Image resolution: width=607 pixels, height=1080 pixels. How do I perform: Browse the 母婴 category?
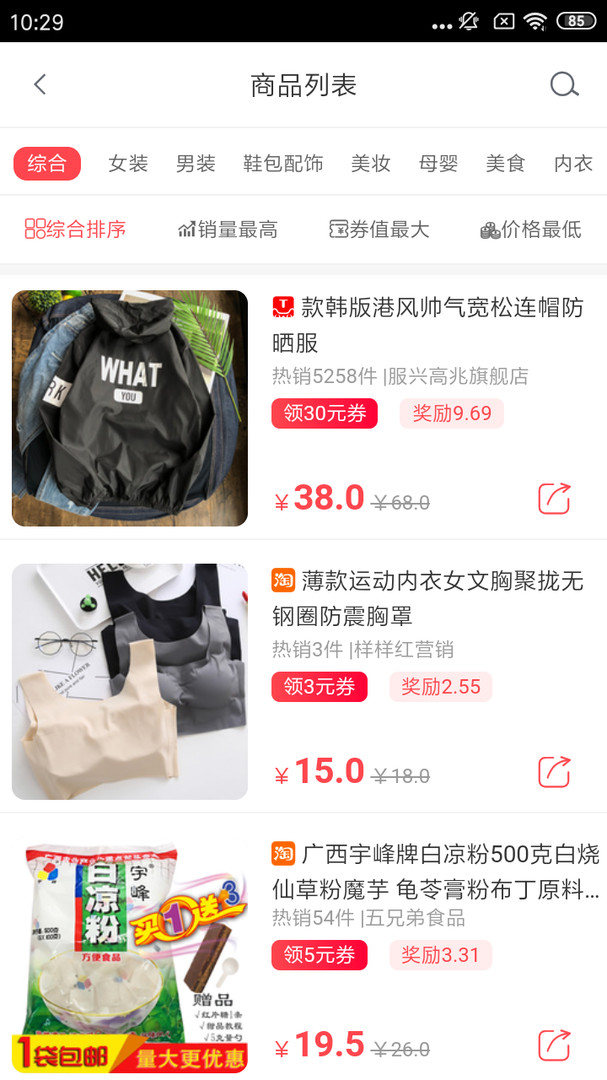(438, 163)
